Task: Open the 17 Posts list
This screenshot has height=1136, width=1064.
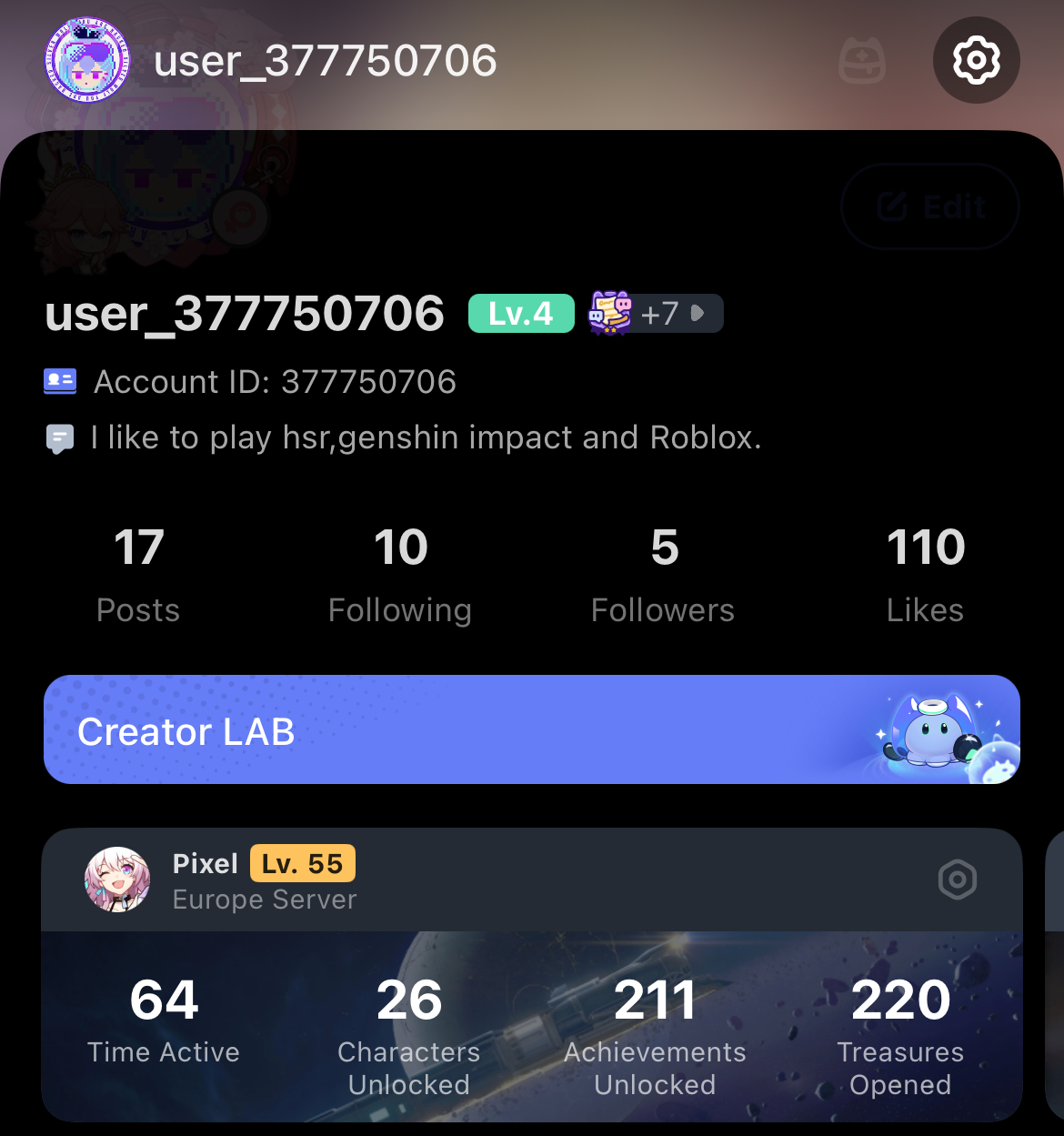Action: [x=138, y=575]
